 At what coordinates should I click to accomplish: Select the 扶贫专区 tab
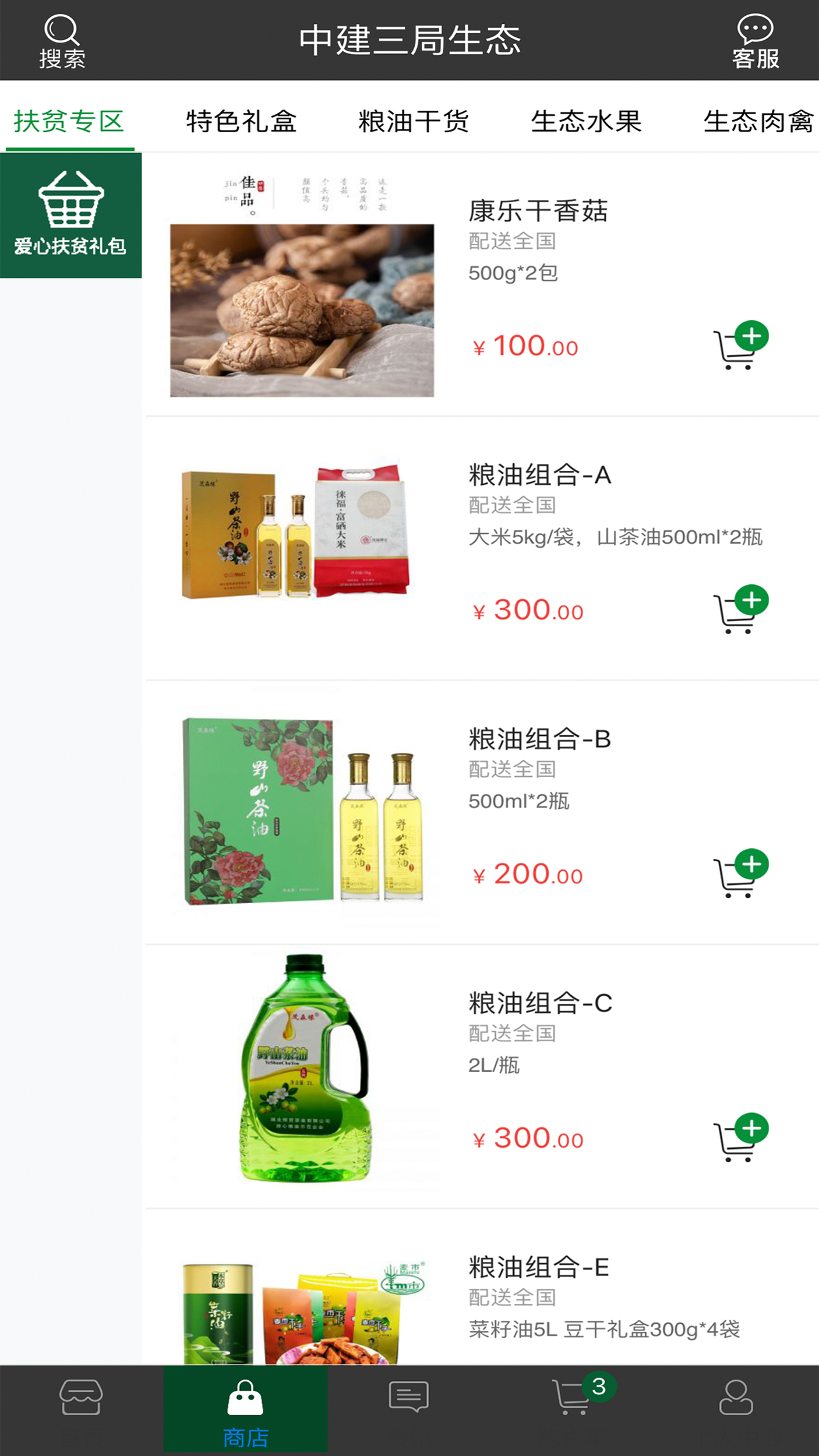click(x=69, y=121)
